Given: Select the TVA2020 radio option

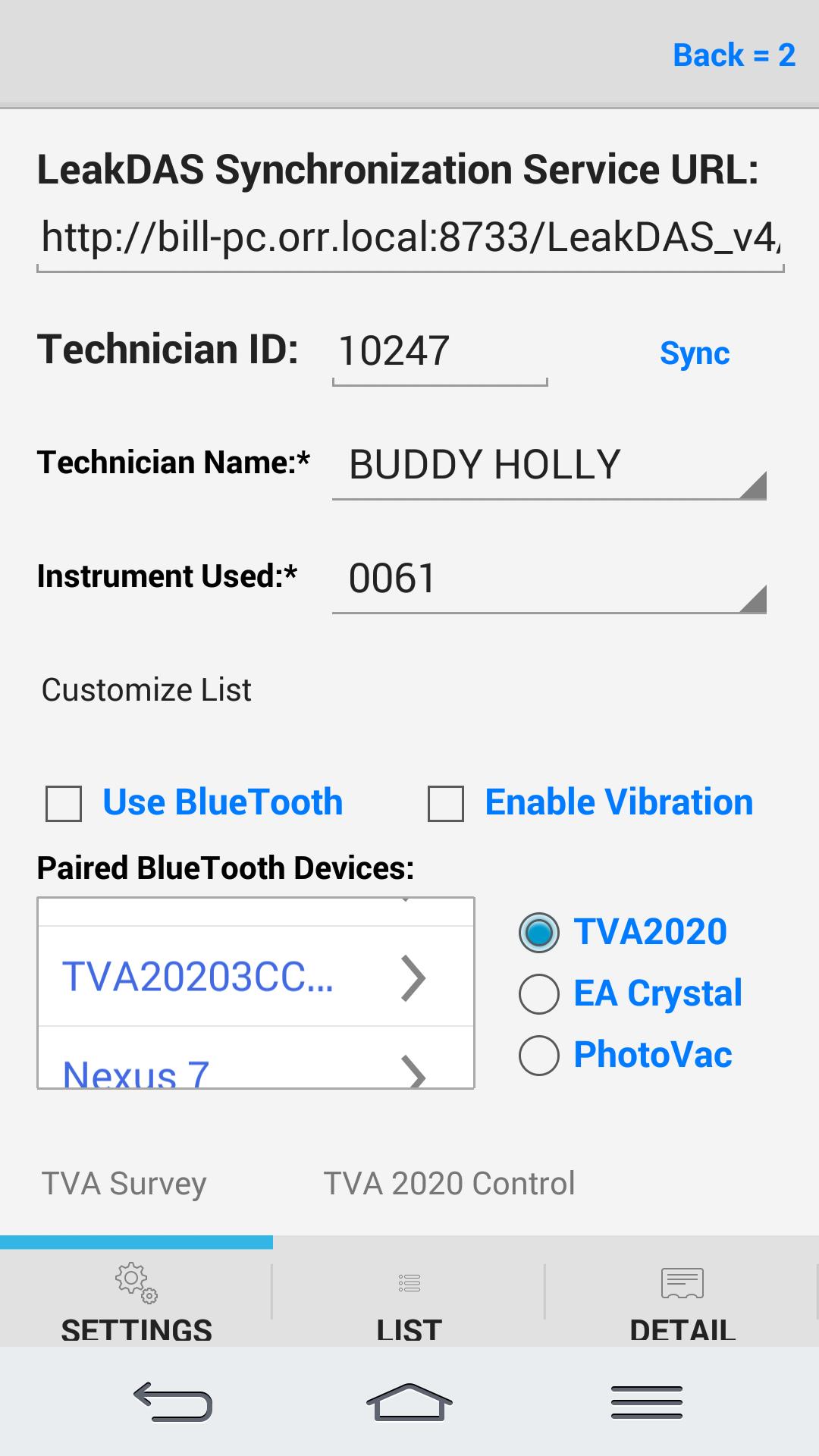Looking at the screenshot, I should 539,932.
